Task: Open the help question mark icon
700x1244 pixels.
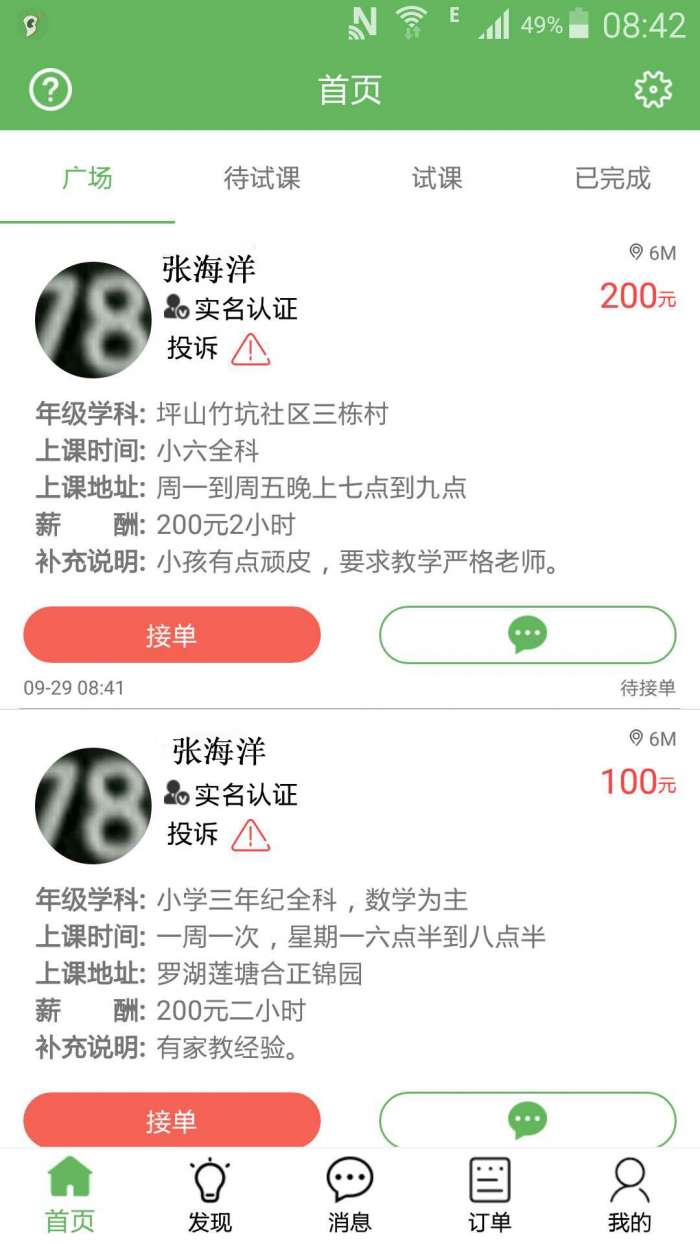Action: tap(50, 90)
